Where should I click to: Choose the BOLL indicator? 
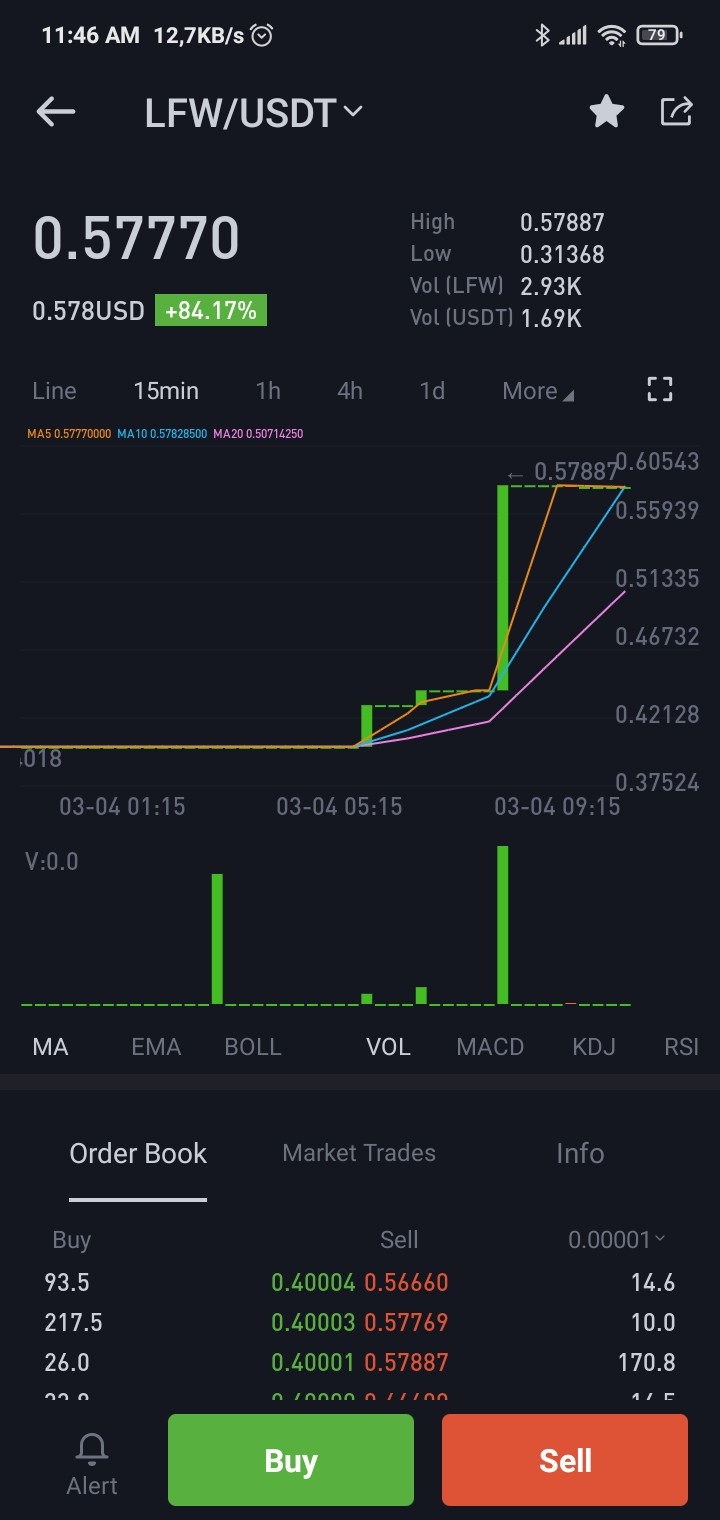(253, 1047)
